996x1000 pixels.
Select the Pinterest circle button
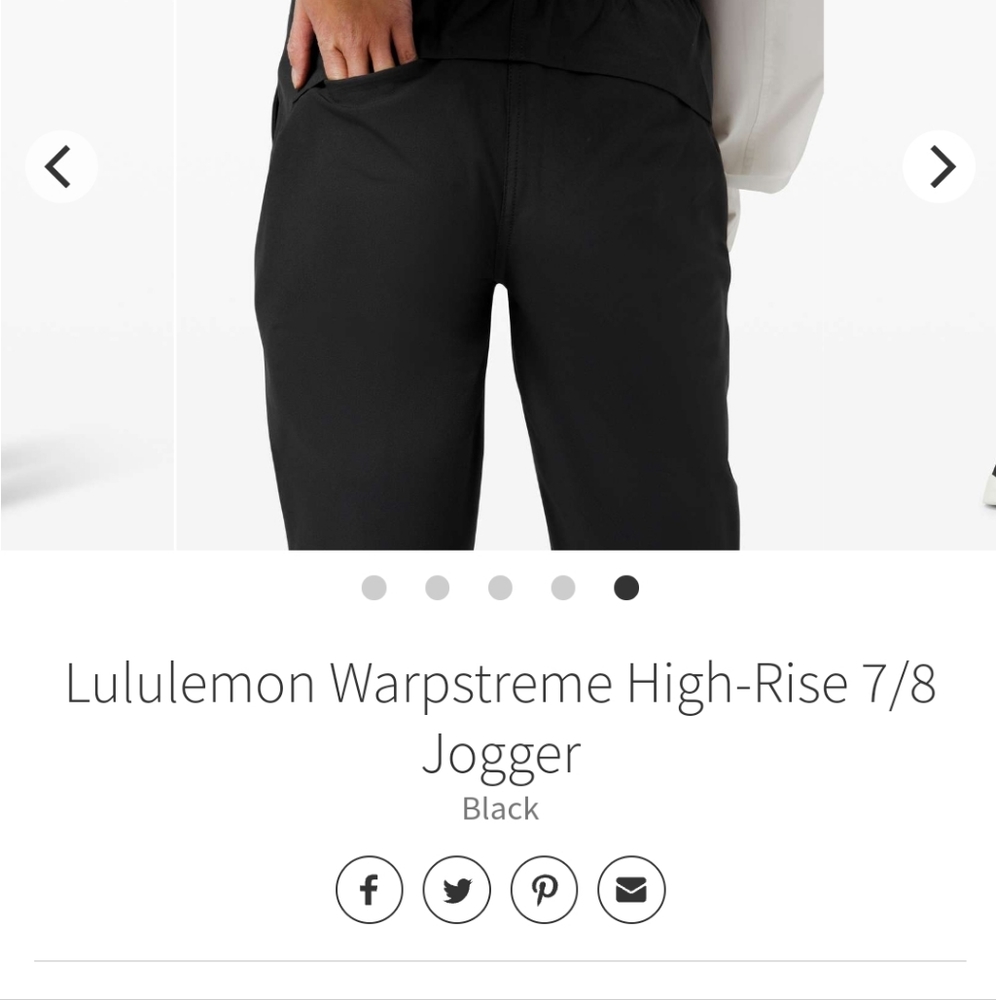point(543,888)
